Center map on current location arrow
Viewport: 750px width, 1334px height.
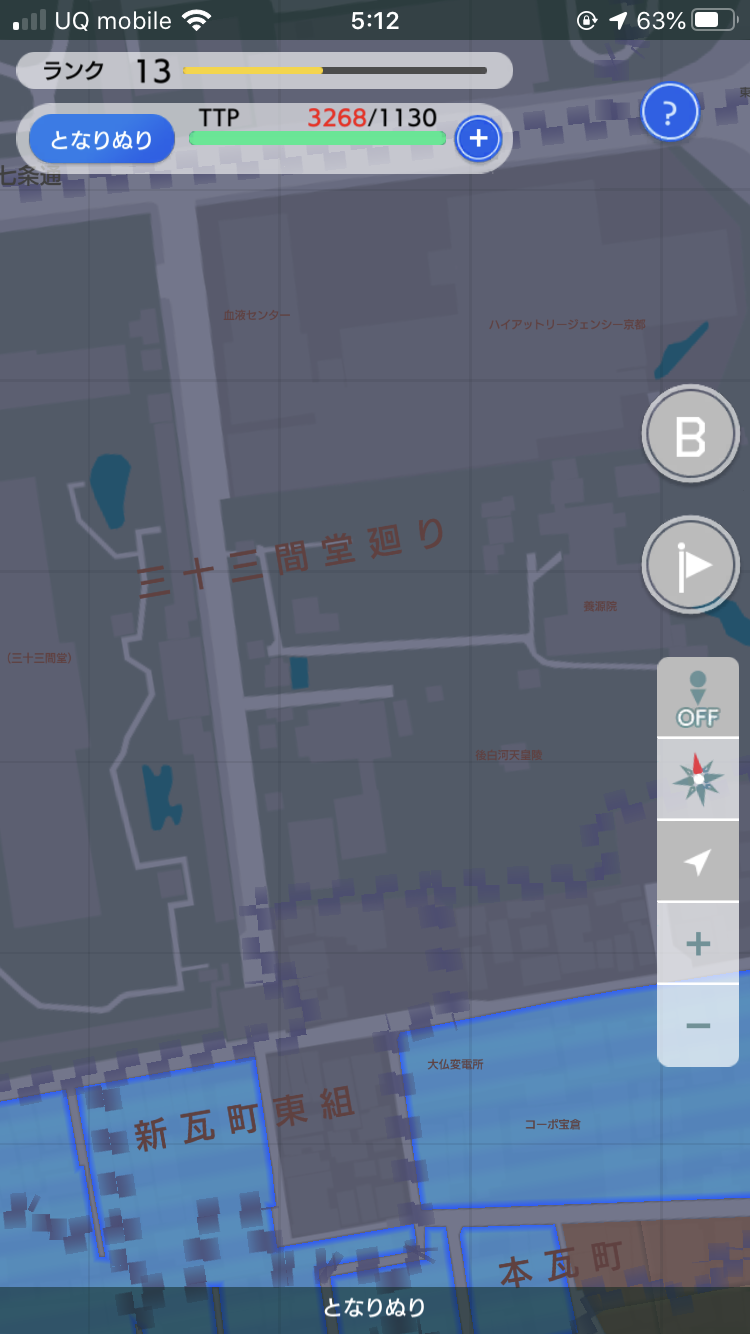click(698, 862)
